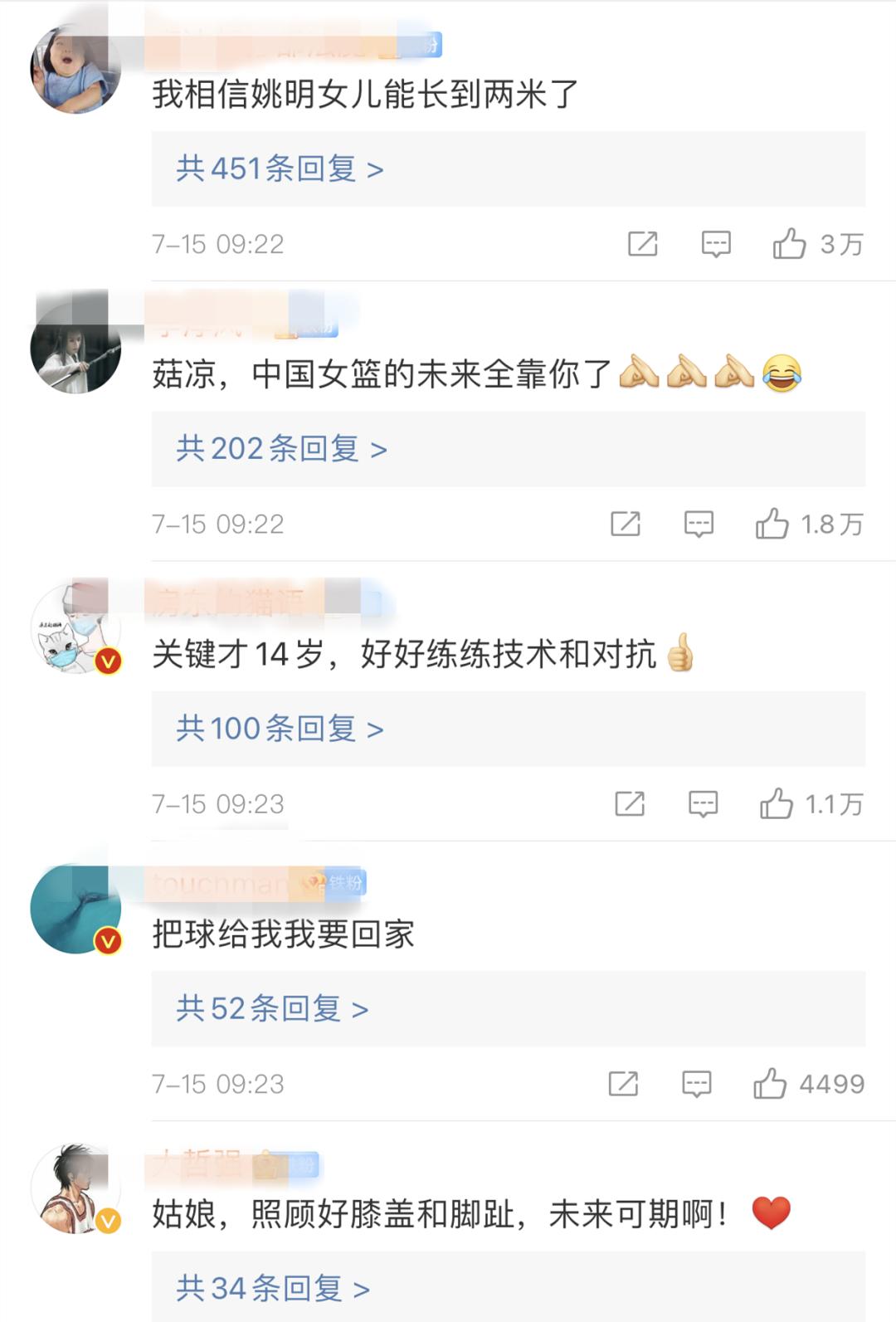Reply to the comment about 姚明女儿

coord(716,244)
